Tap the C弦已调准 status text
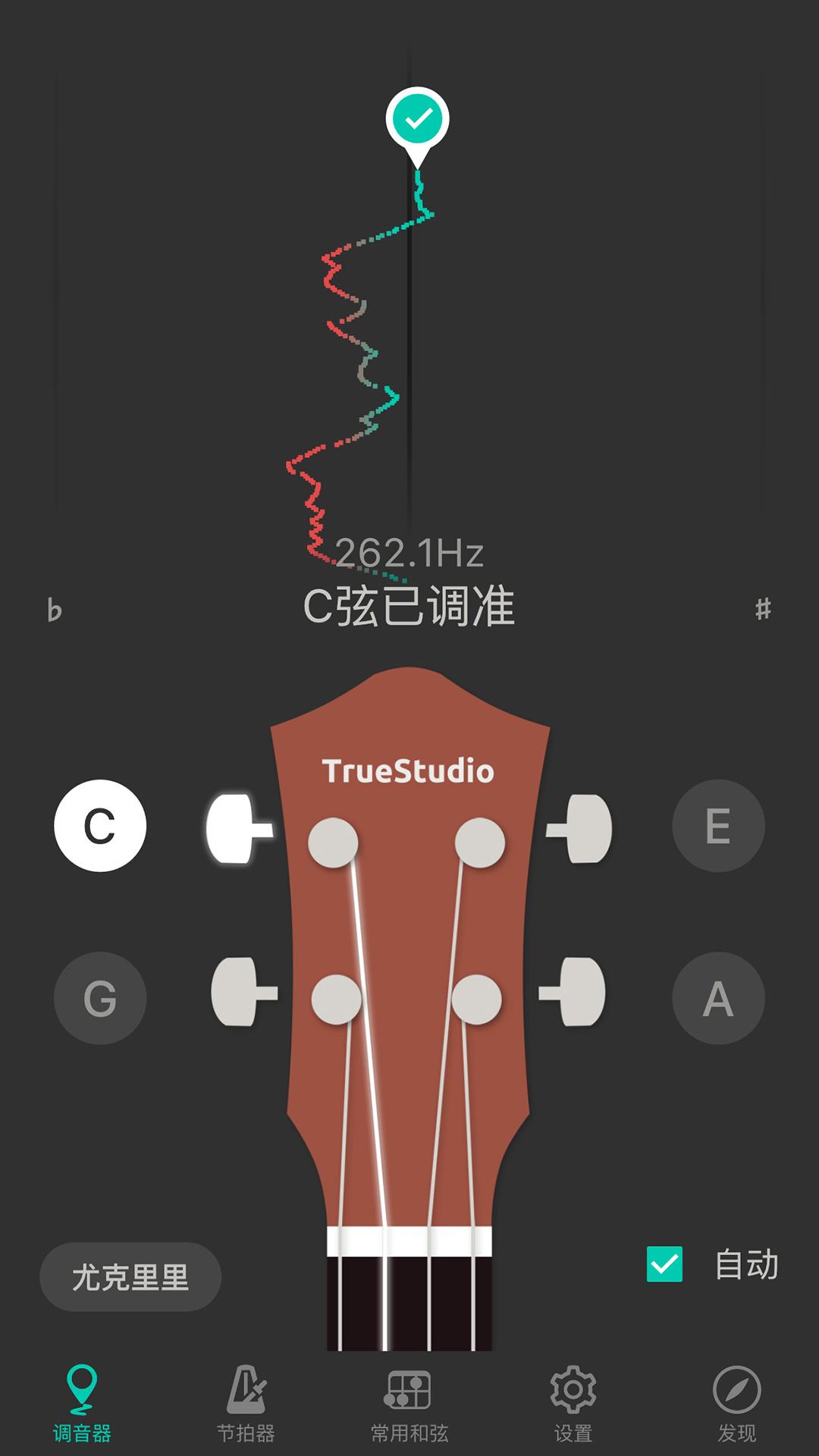The image size is (819, 1456). tap(409, 605)
